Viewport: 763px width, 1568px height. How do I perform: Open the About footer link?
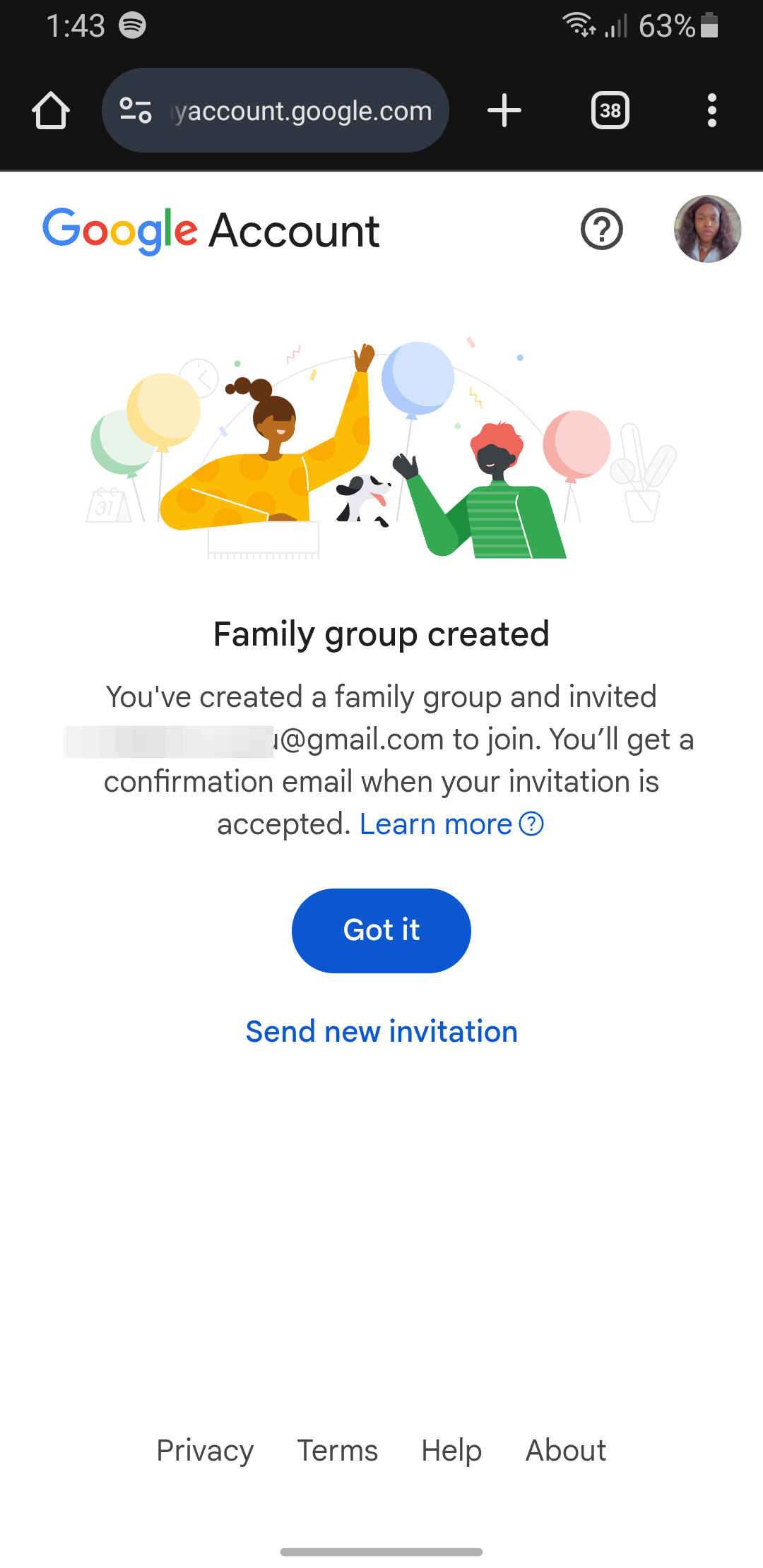click(x=565, y=1451)
